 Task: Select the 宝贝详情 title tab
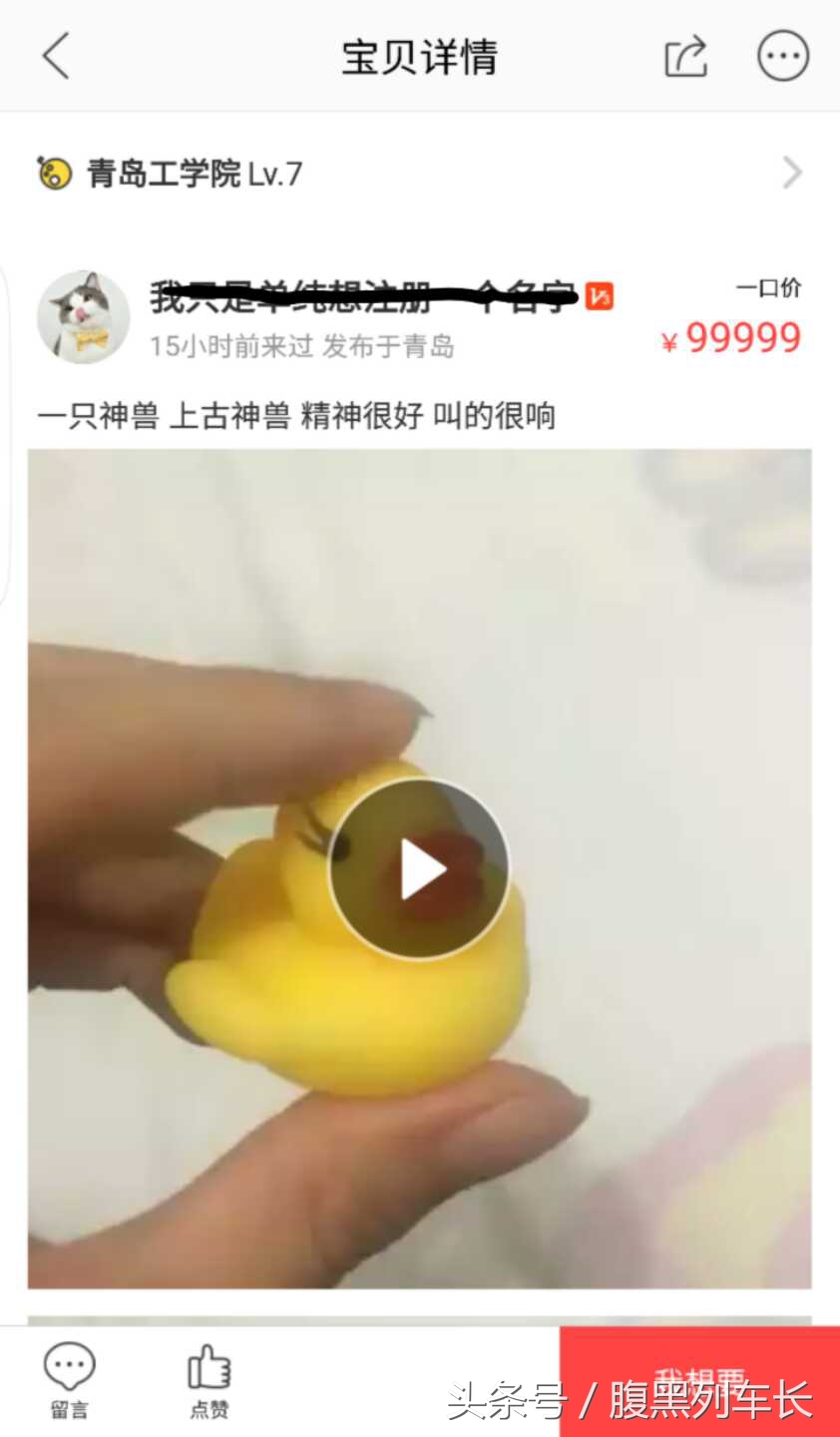point(420,57)
